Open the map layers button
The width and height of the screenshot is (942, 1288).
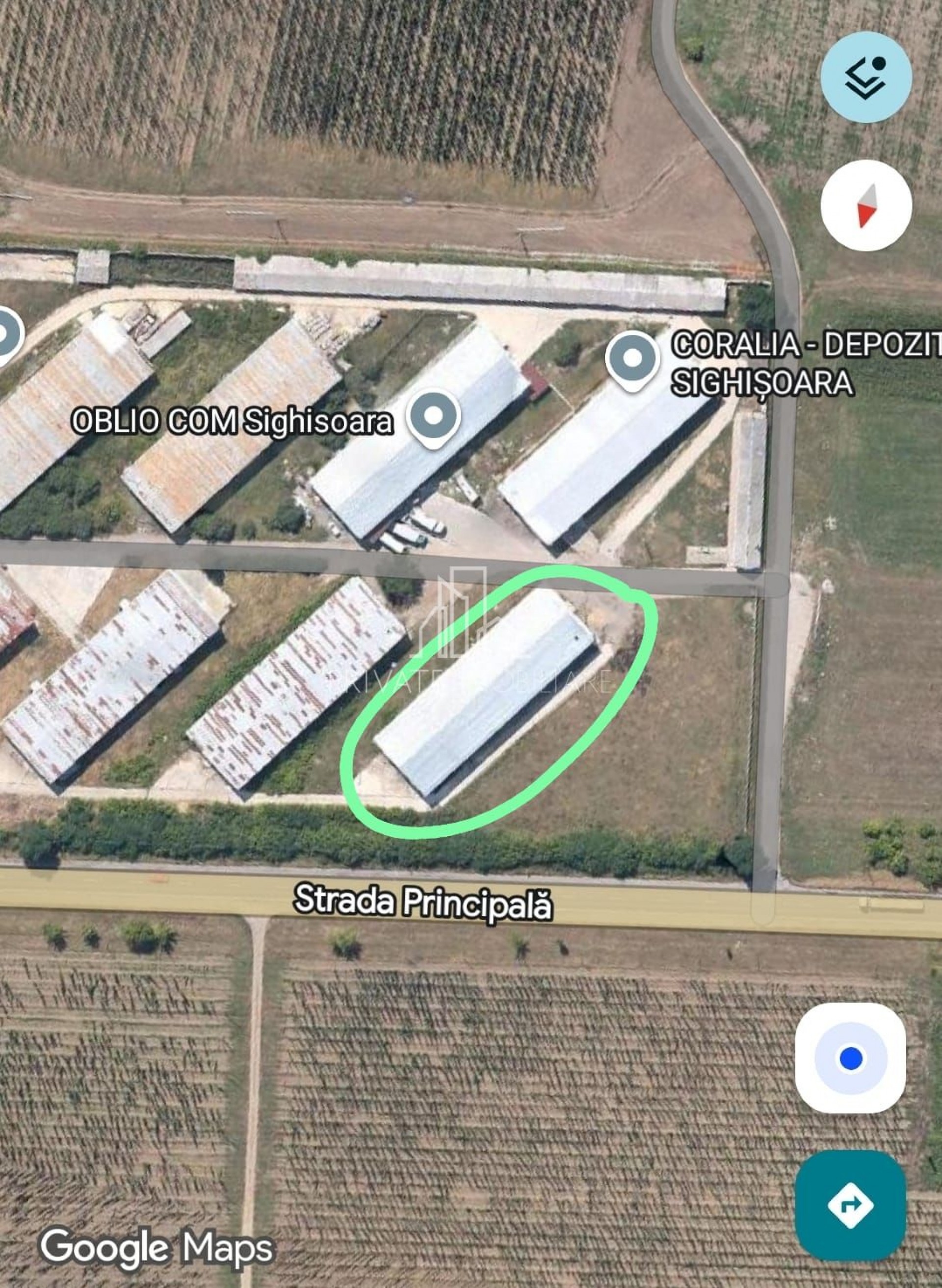click(x=865, y=77)
